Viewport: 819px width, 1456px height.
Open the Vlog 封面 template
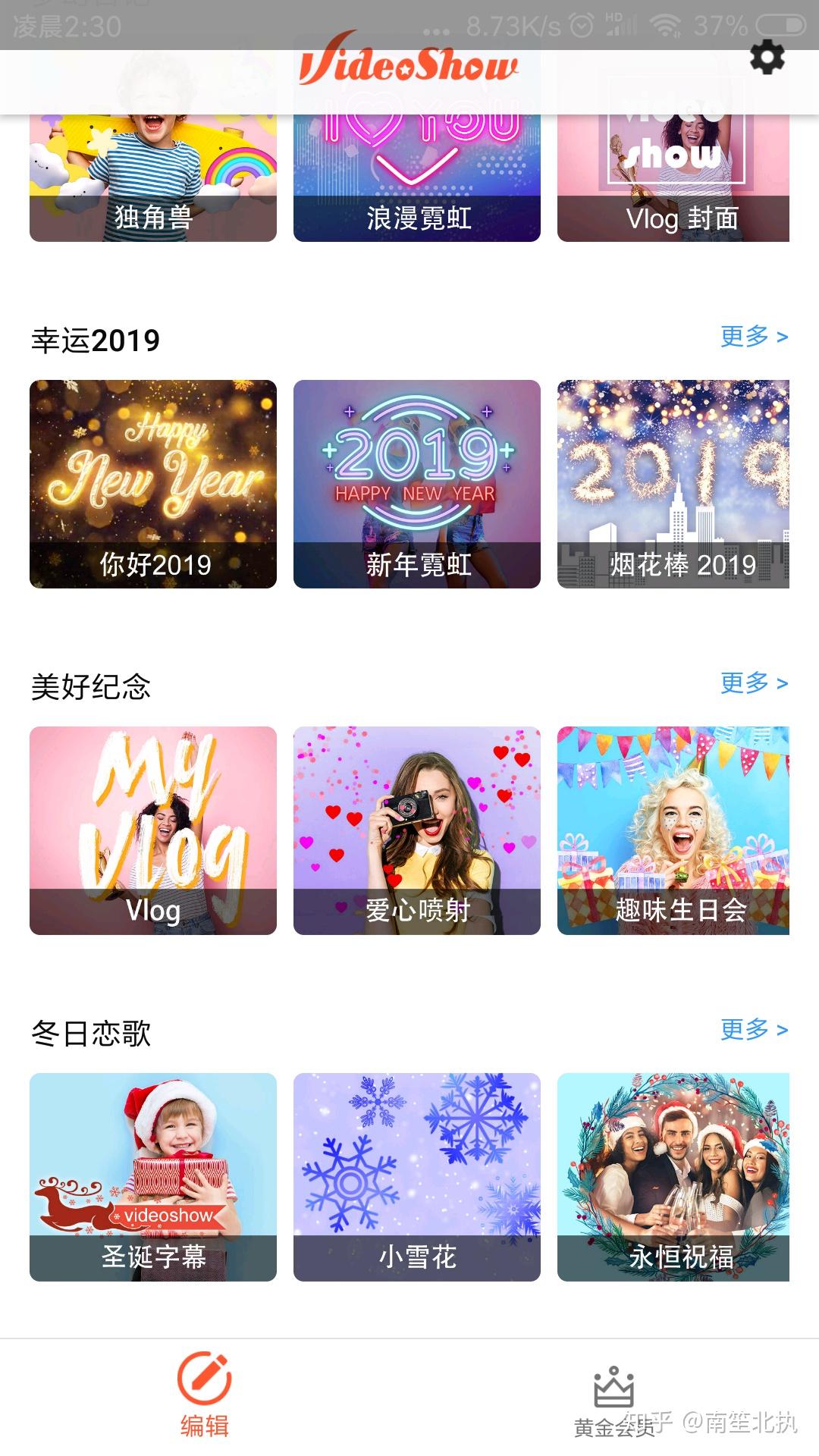pos(673,179)
